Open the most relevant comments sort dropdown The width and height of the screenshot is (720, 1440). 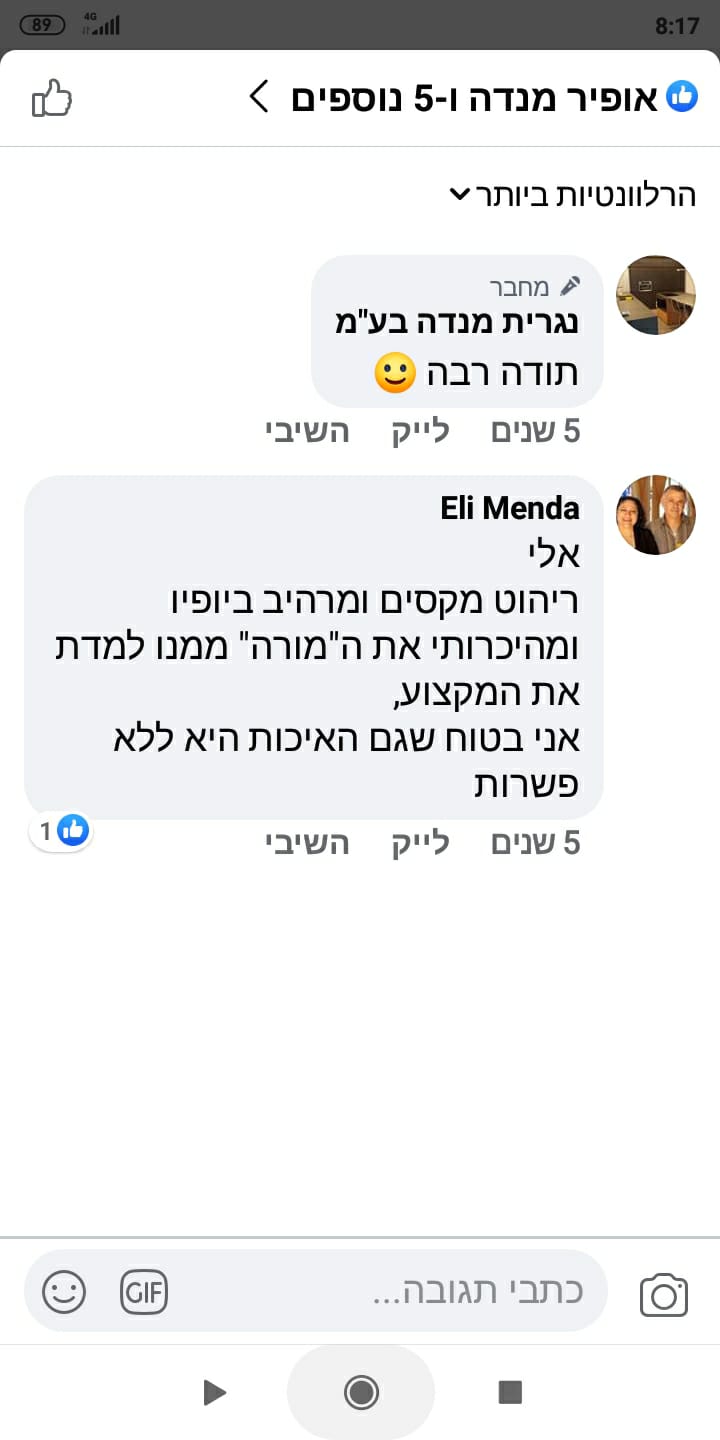572,194
